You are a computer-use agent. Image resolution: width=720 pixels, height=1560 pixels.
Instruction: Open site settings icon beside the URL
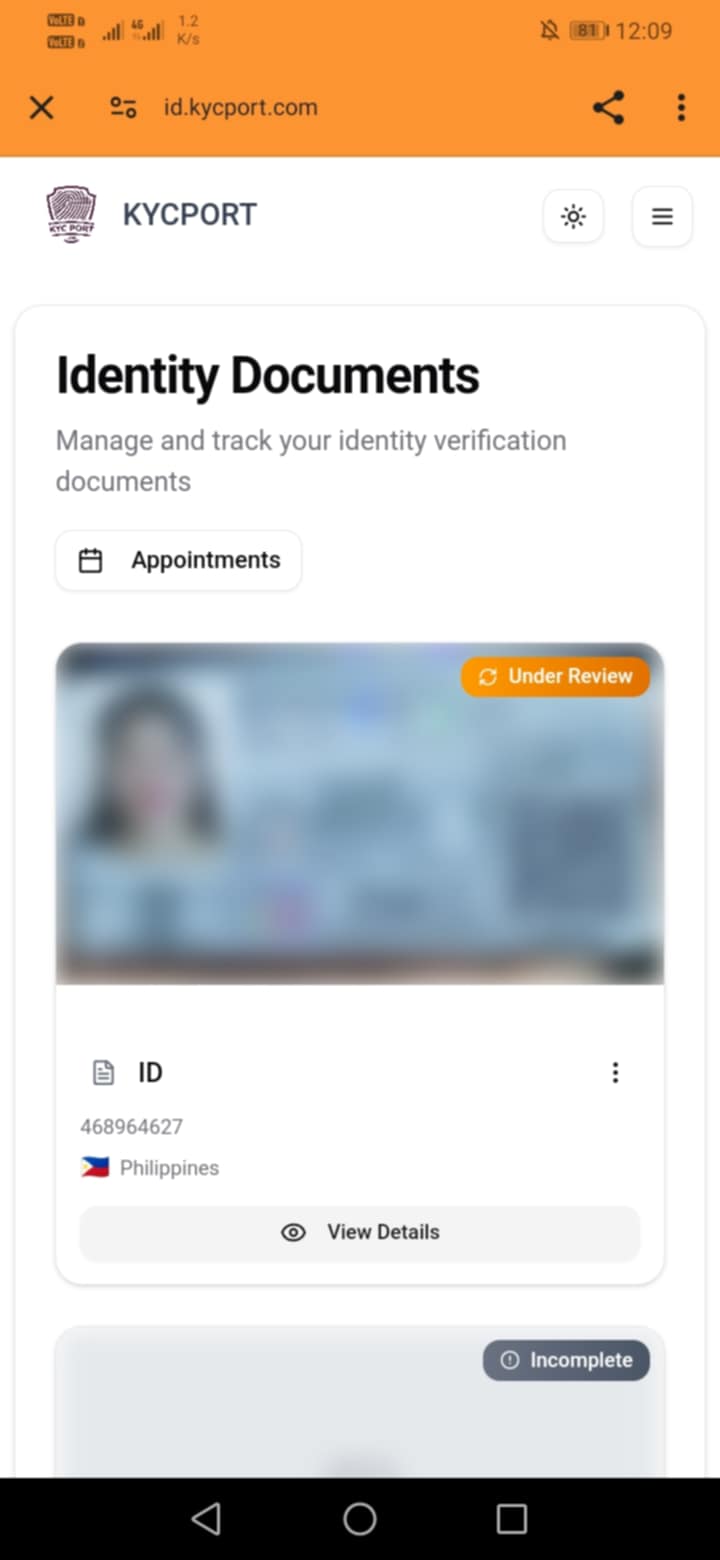[x=123, y=108]
